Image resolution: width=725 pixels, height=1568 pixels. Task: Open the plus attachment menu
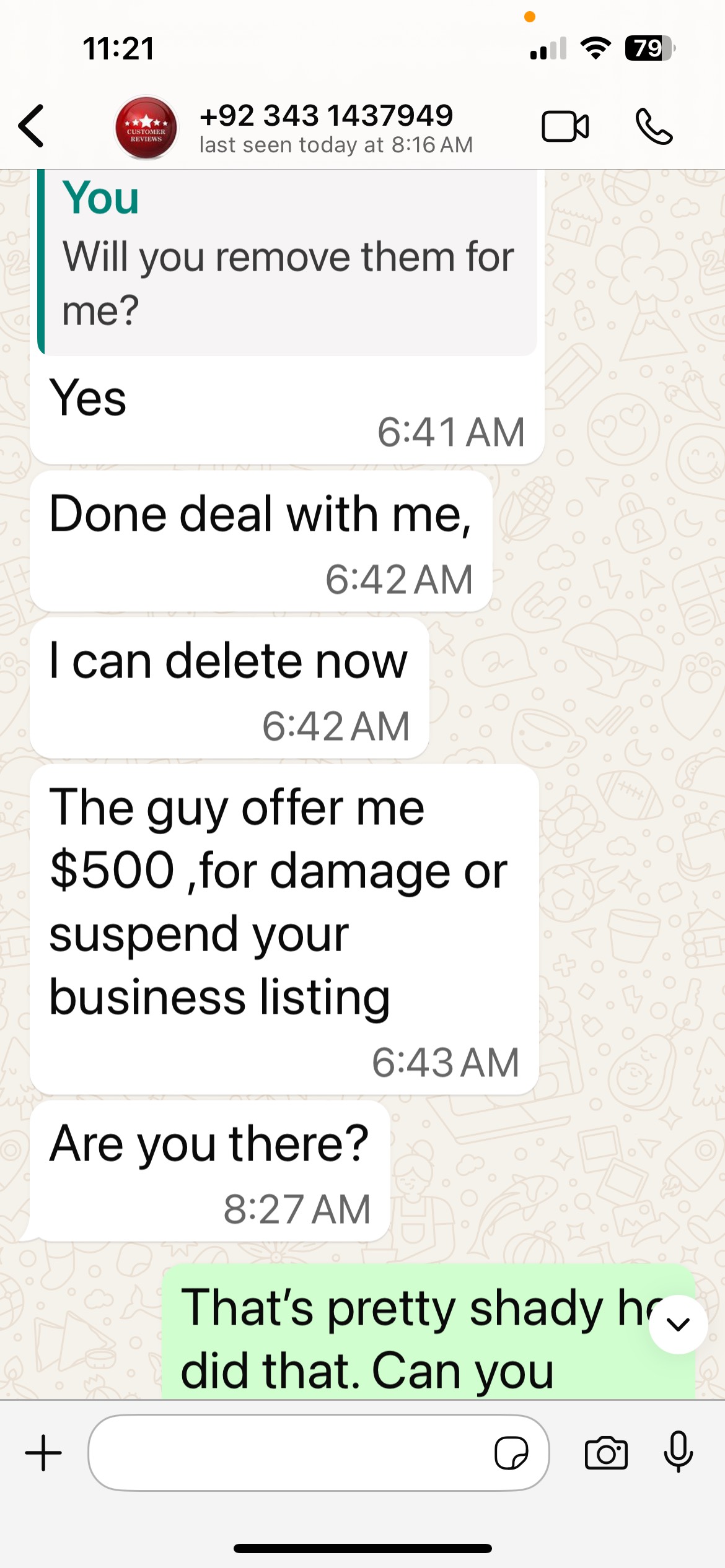(x=43, y=1453)
